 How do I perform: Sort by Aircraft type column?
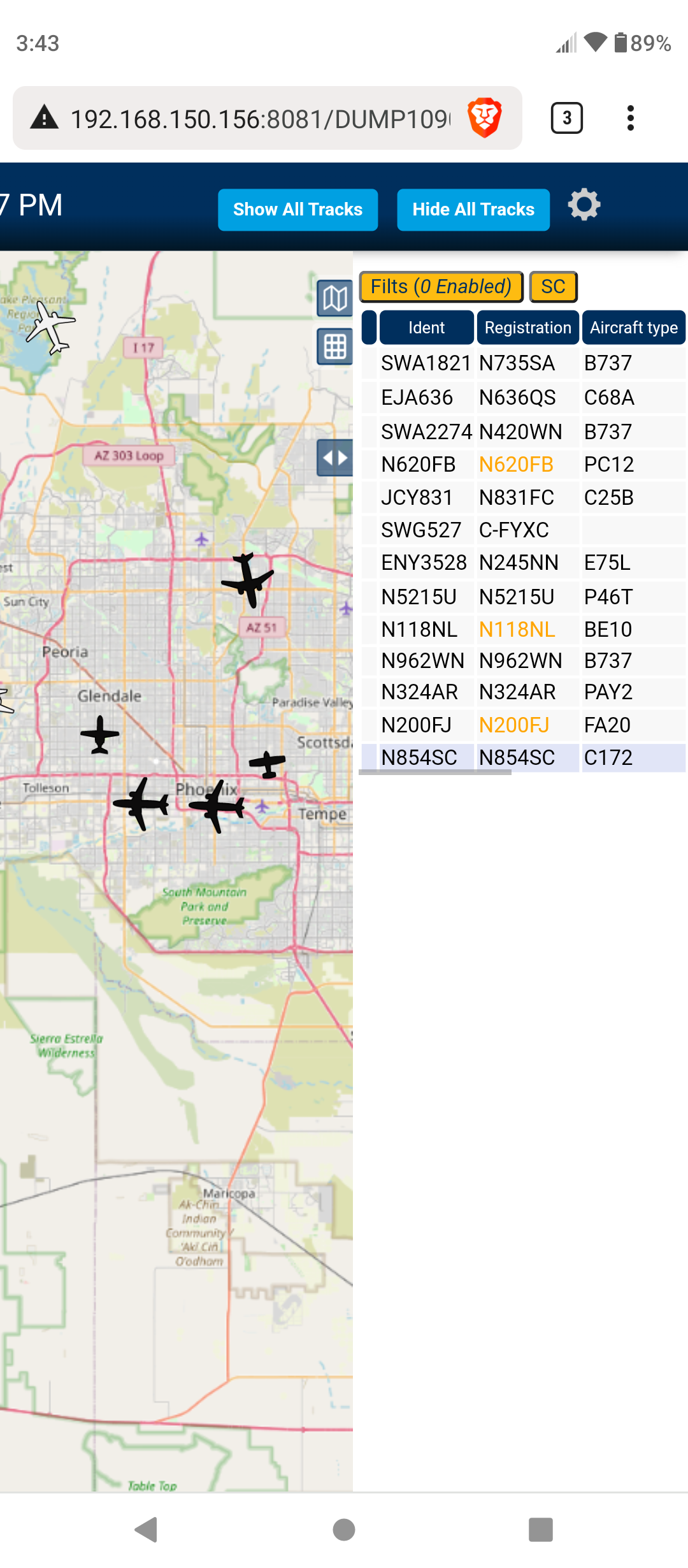633,328
